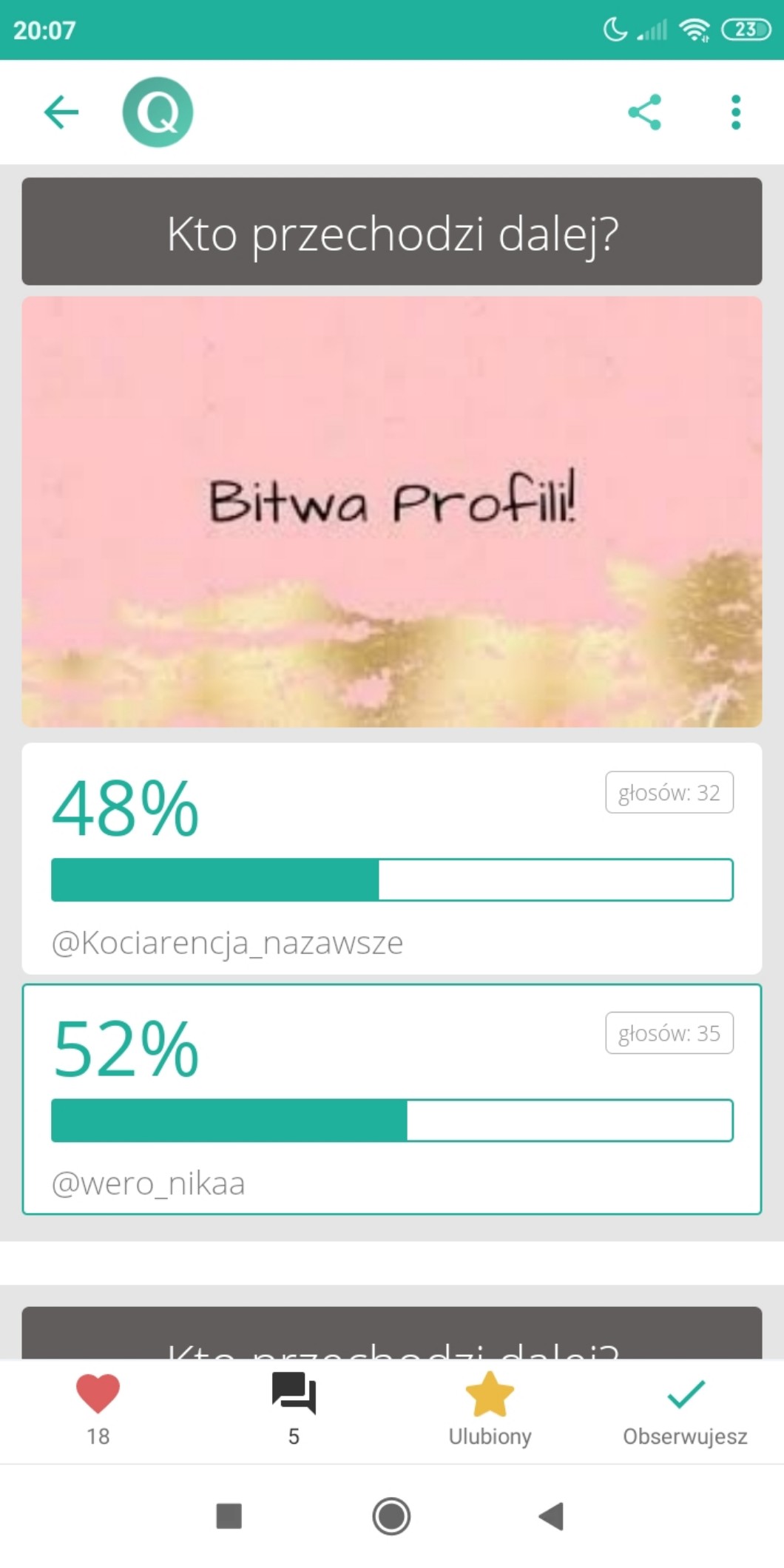Image resolution: width=784 pixels, height=1568 pixels.
Task: Open the Q profile avatar
Action: pyautogui.click(x=158, y=112)
